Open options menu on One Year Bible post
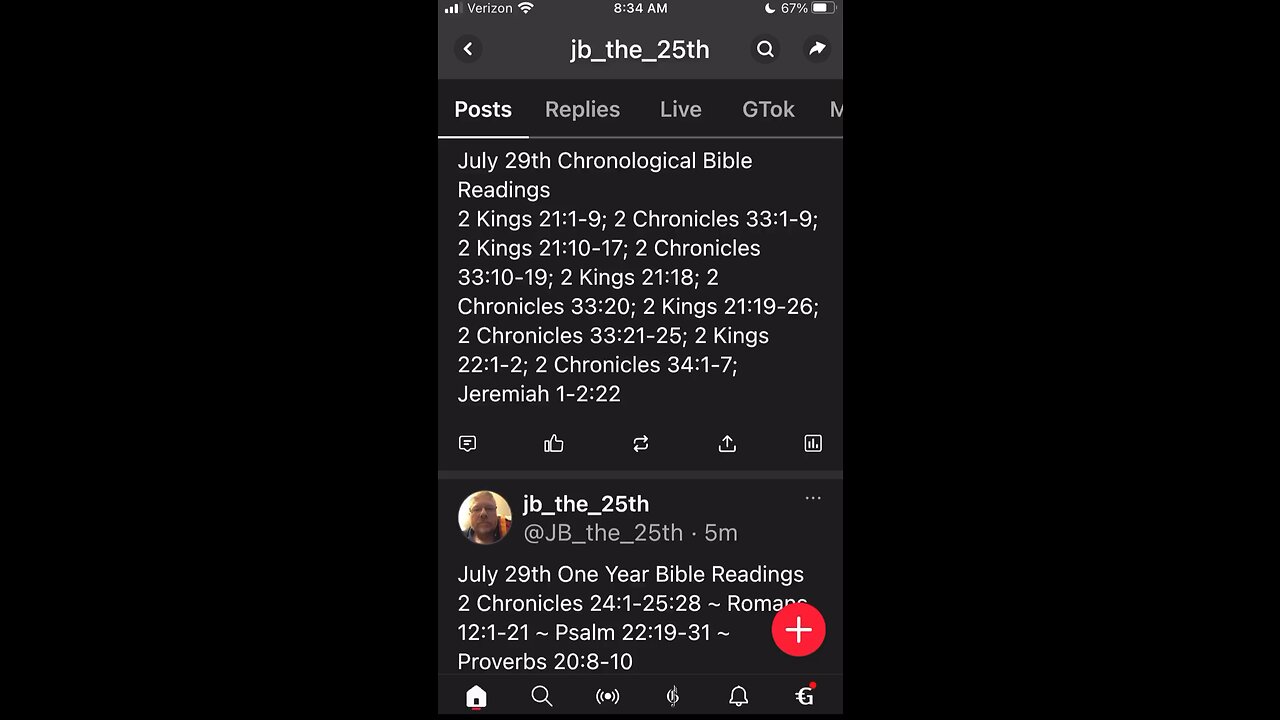The width and height of the screenshot is (1280, 720). (x=813, y=498)
